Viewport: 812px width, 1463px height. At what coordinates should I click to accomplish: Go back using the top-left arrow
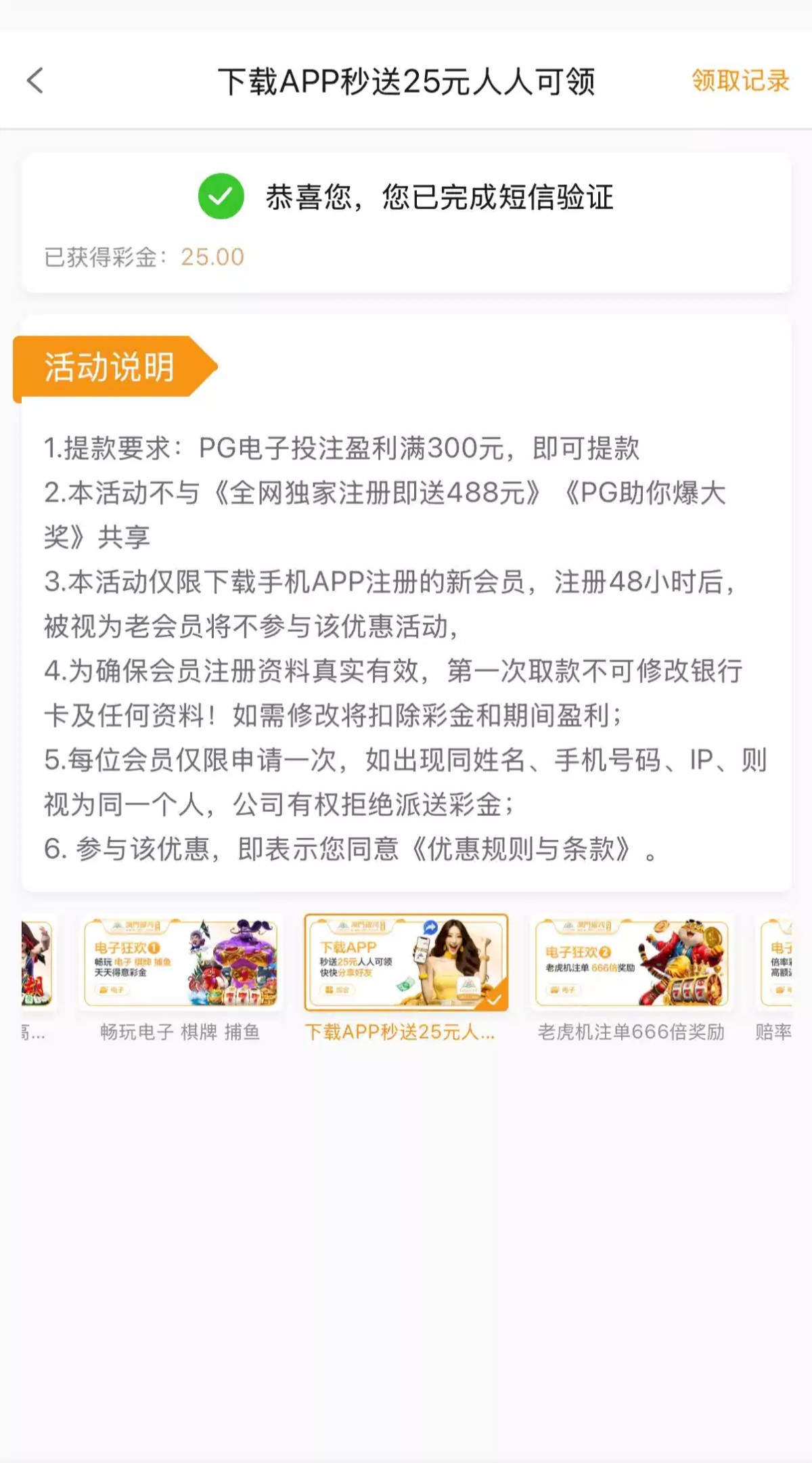(x=35, y=81)
